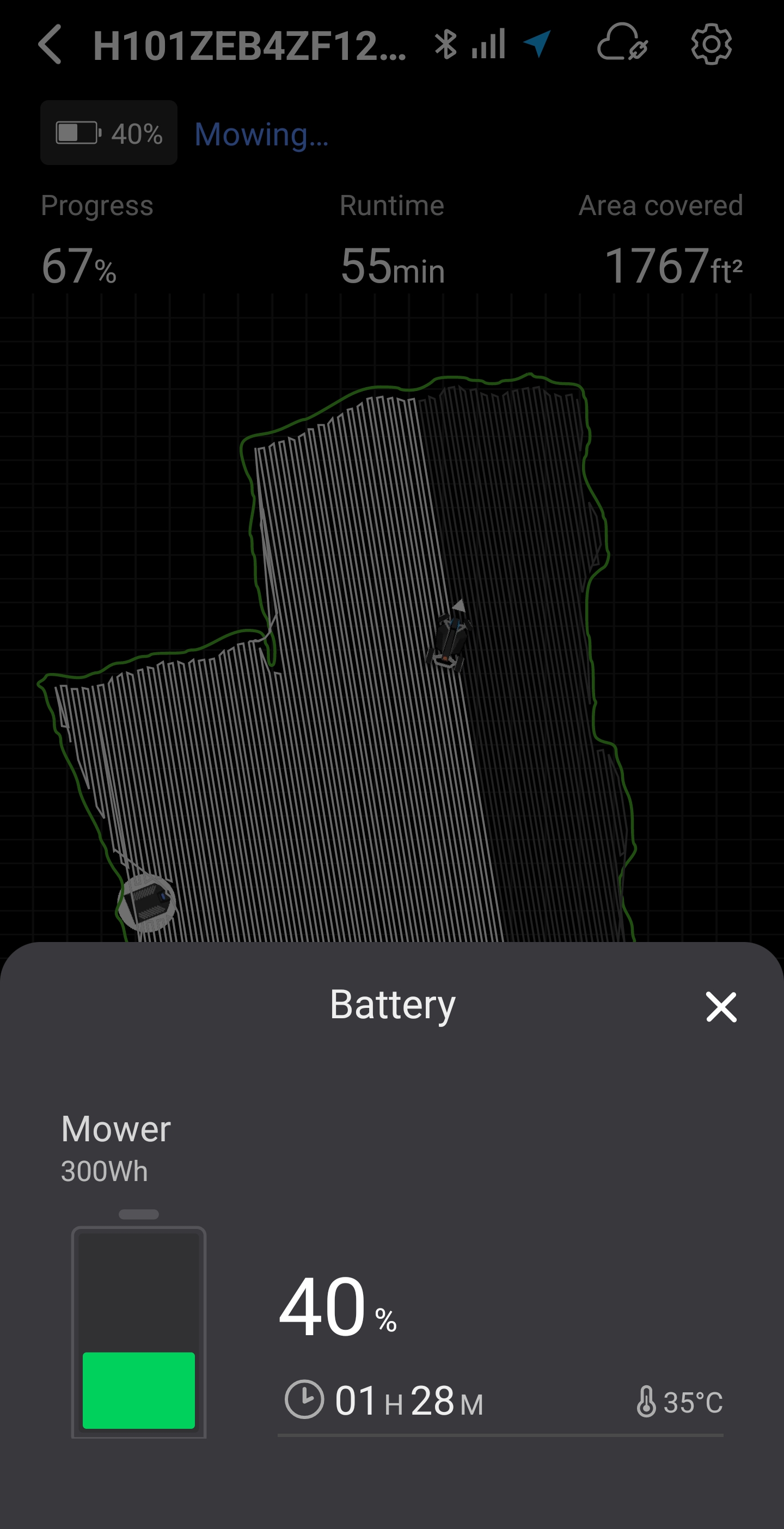
Task: Open the cloud connection icon
Action: (621, 44)
